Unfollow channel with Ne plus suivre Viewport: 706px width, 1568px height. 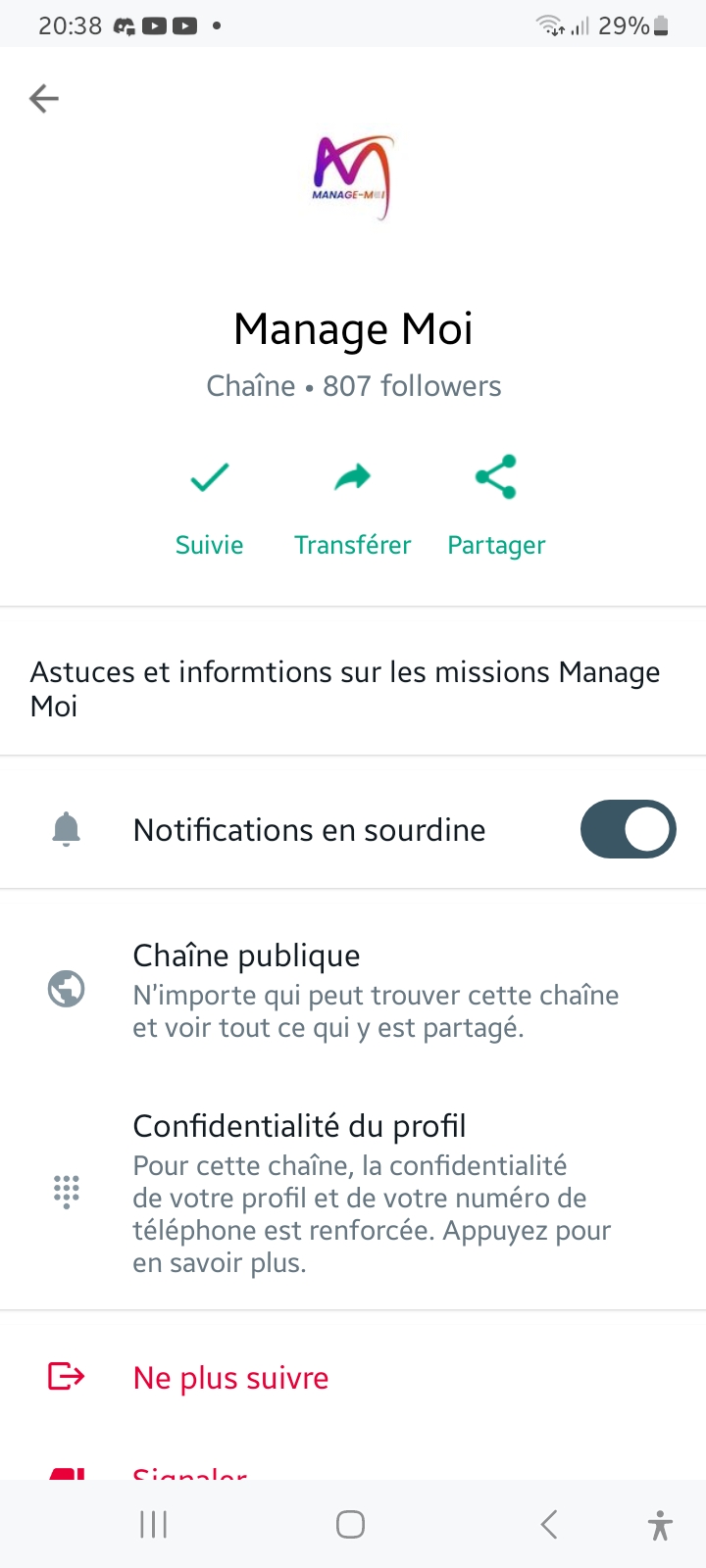tap(231, 1378)
